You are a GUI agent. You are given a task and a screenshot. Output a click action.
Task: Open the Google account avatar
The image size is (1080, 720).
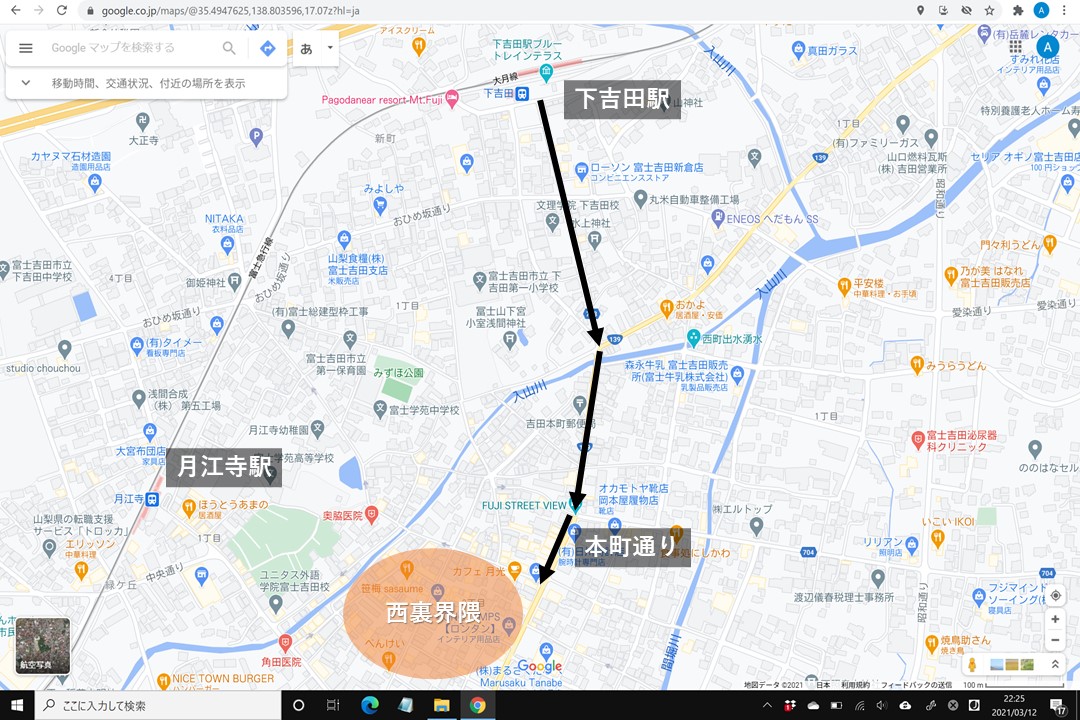click(1047, 47)
